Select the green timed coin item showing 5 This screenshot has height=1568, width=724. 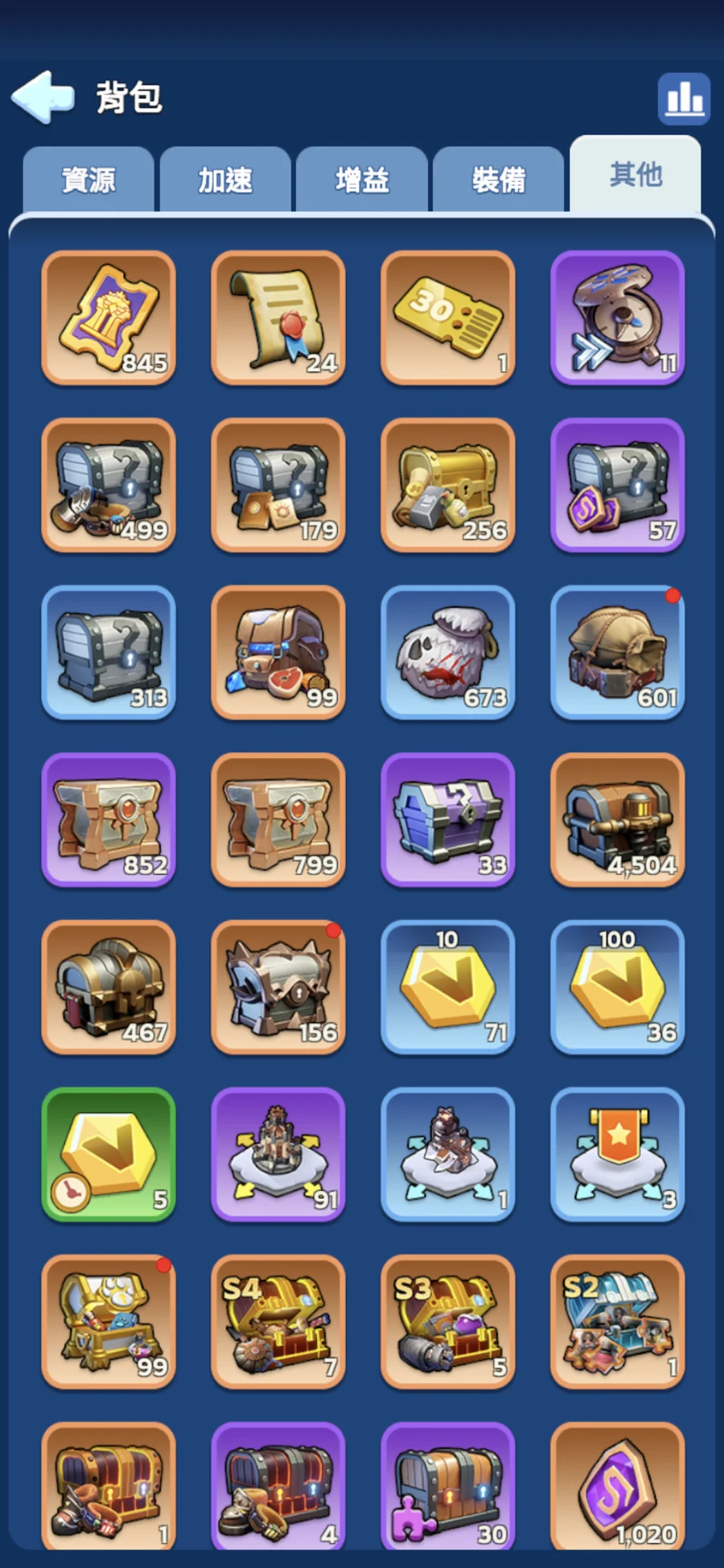[x=109, y=1154]
